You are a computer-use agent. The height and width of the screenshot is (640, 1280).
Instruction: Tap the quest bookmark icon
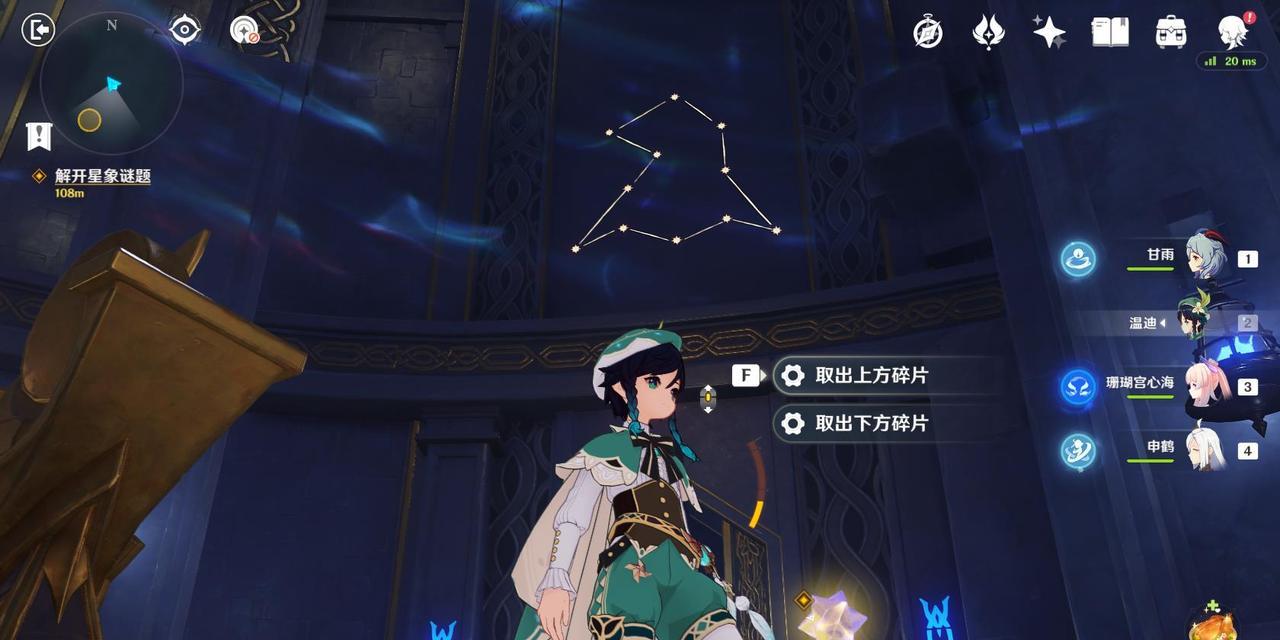[x=39, y=136]
